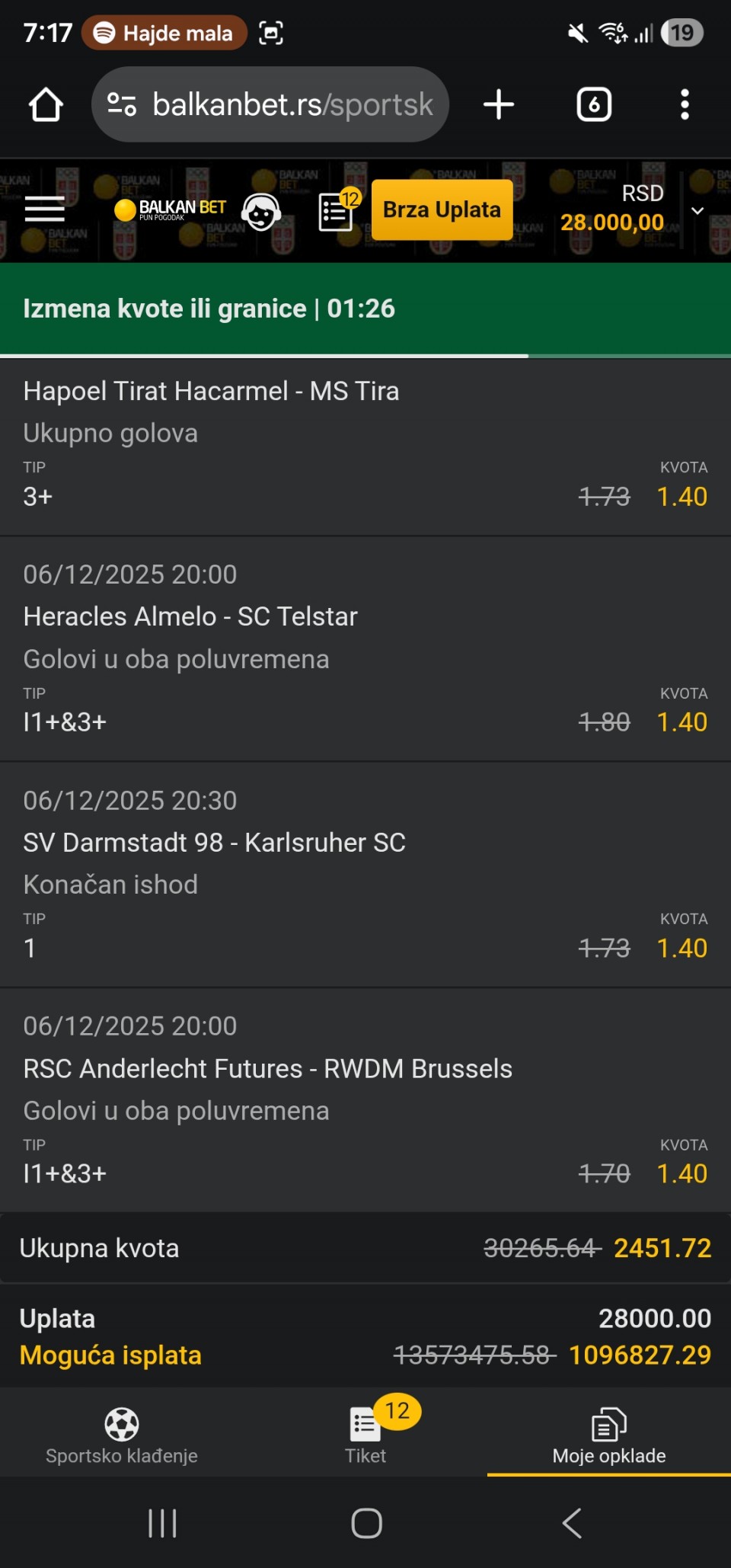Go to Sportsko klađenje tab
The width and height of the screenshot is (731, 1568).
(x=122, y=1435)
